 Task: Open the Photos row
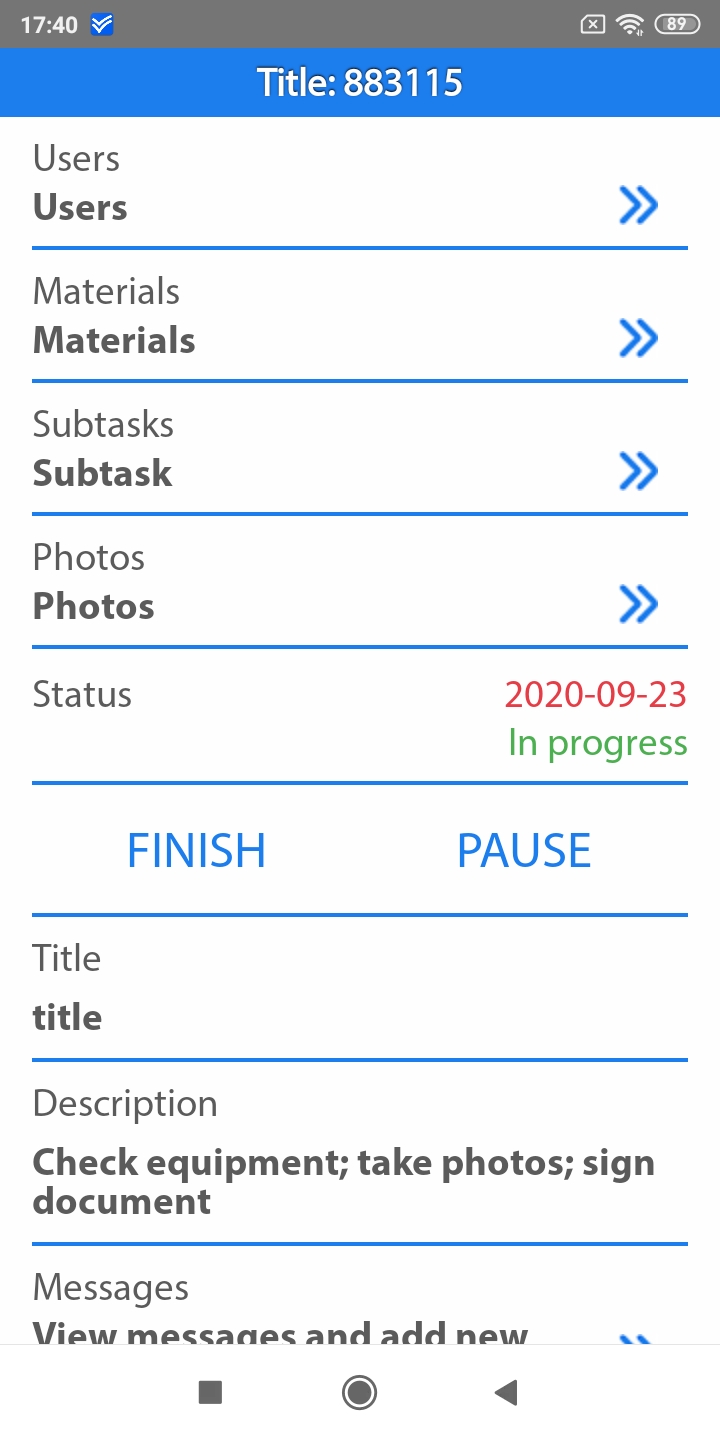pyautogui.click(x=637, y=604)
